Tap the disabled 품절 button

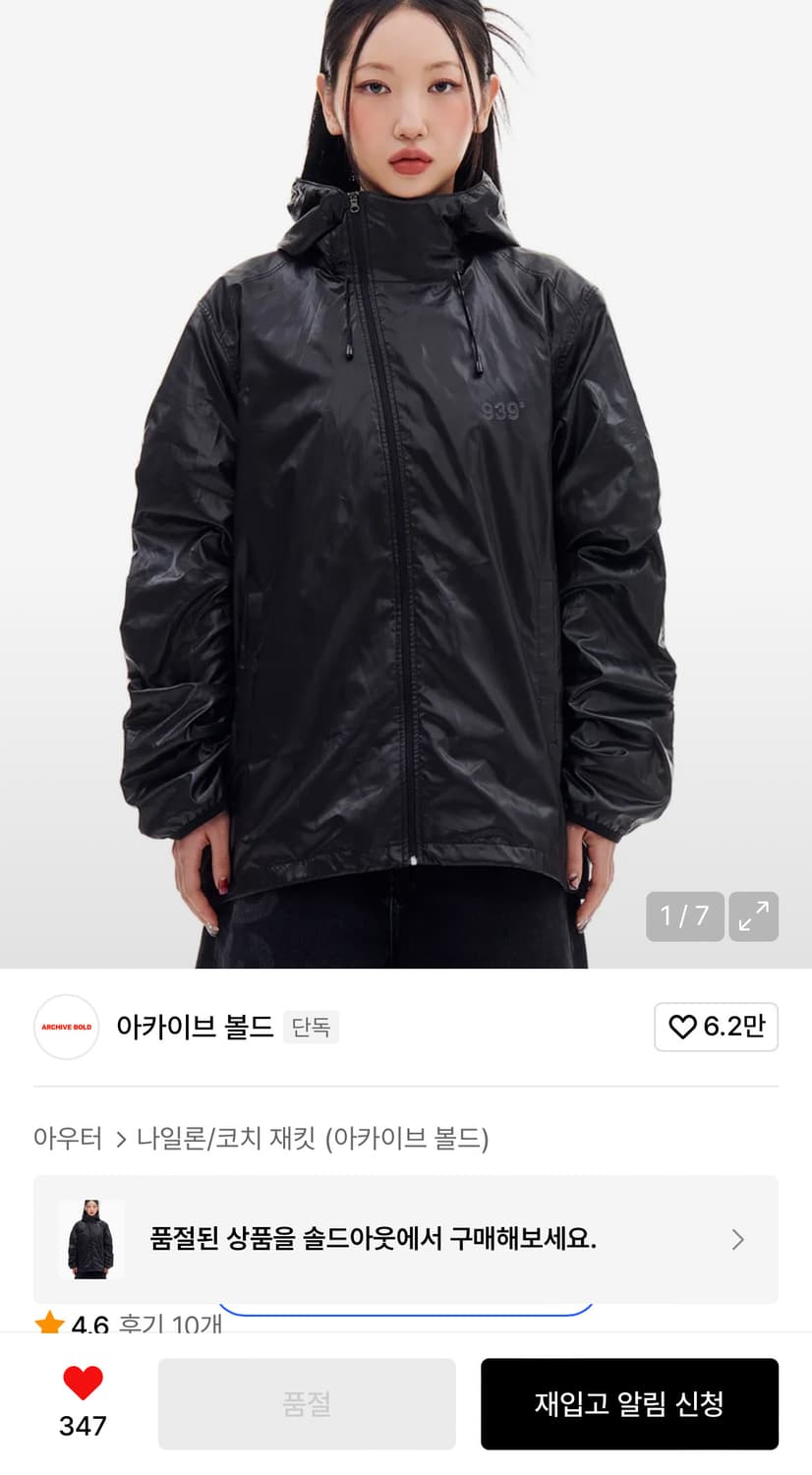pos(307,1403)
